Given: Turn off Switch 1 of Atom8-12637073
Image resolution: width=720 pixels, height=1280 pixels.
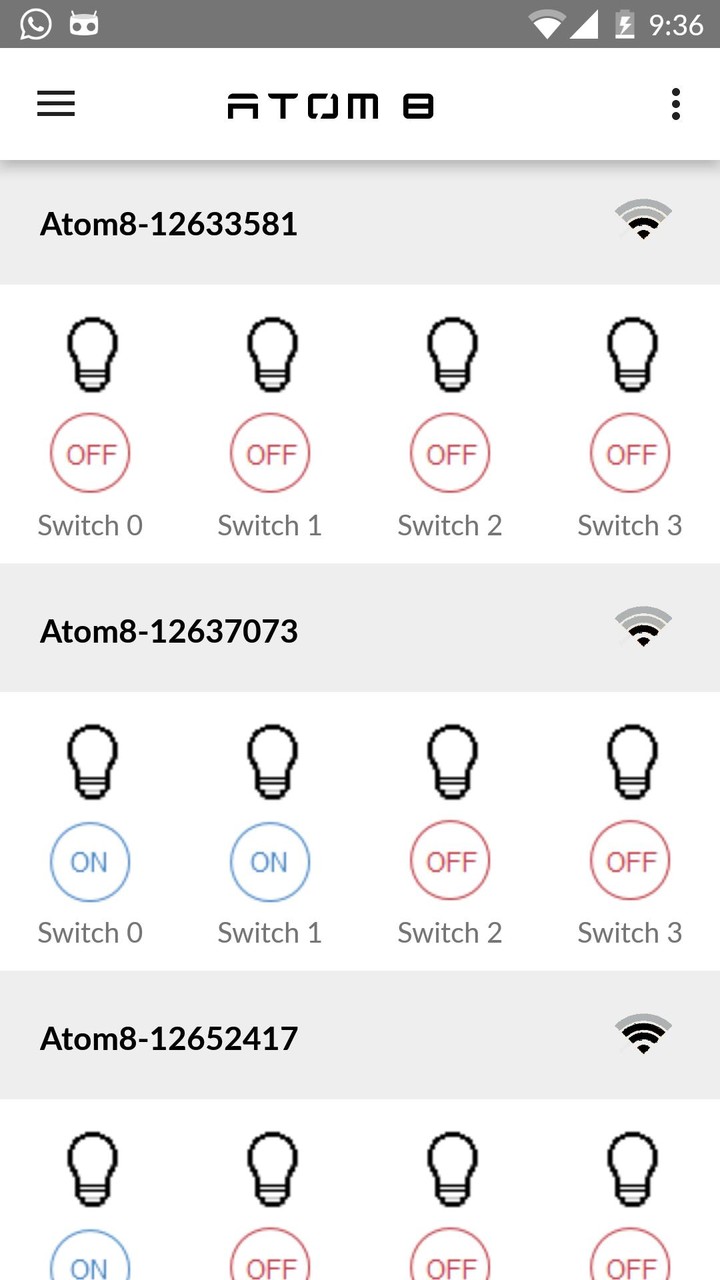Looking at the screenshot, I should point(270,861).
